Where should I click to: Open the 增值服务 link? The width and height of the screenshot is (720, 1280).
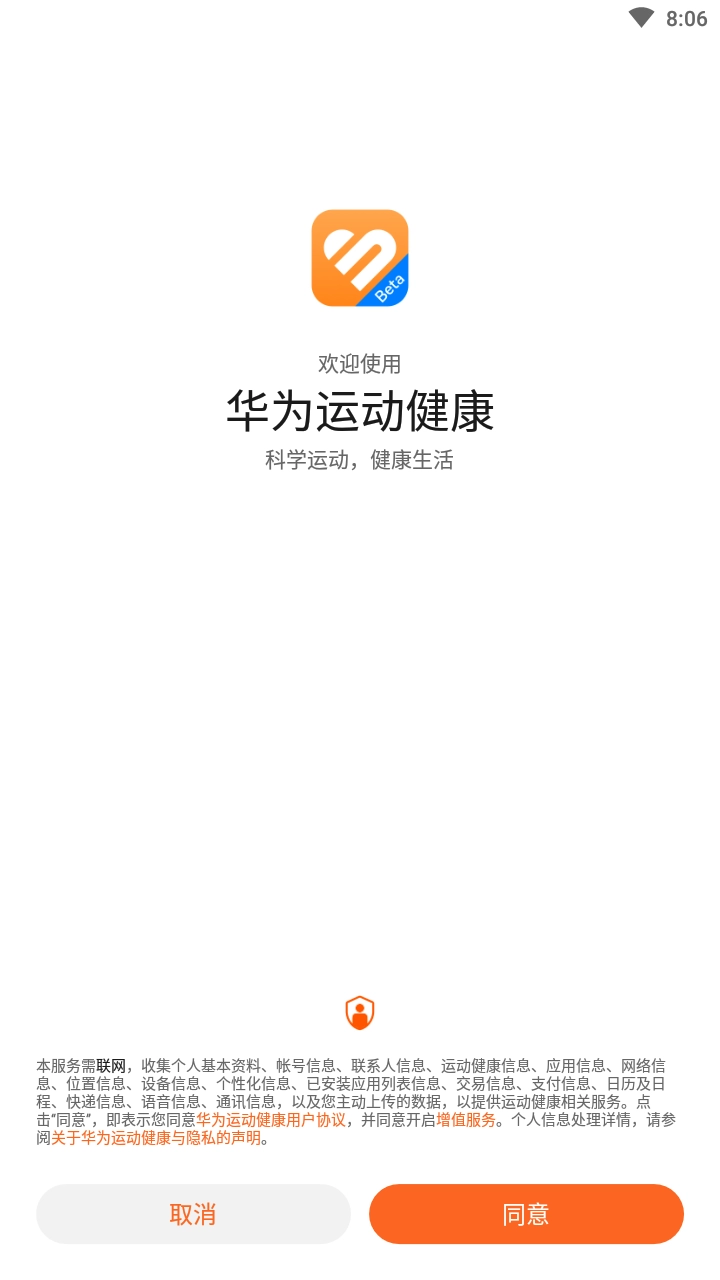pyautogui.click(x=463, y=1117)
